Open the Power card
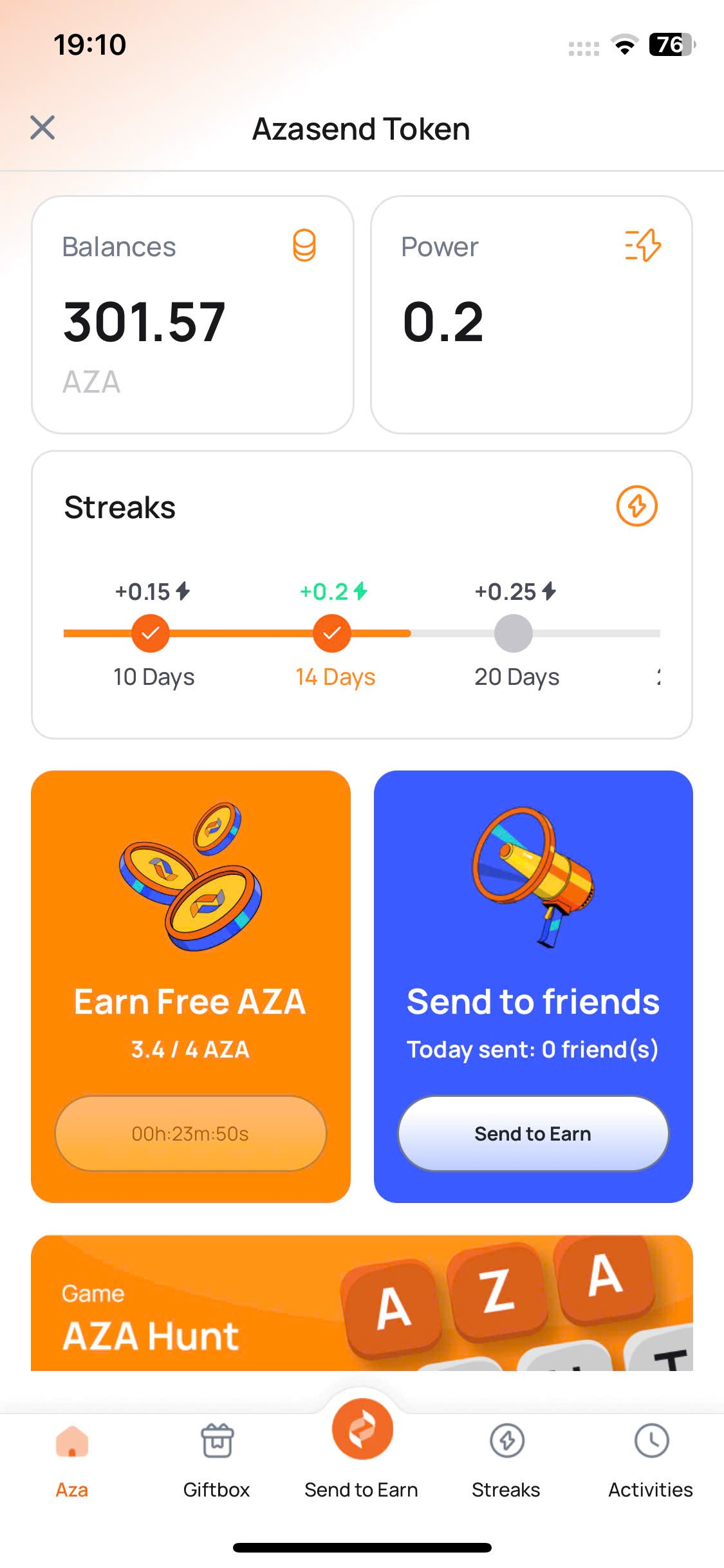 [x=531, y=314]
